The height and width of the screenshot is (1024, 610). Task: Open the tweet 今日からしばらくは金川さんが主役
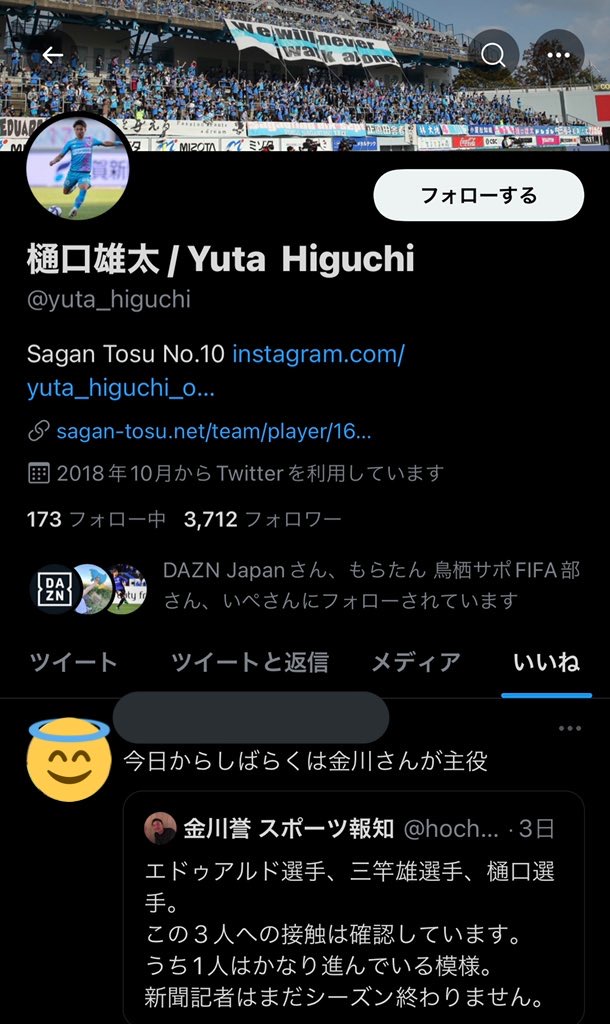pos(305,761)
